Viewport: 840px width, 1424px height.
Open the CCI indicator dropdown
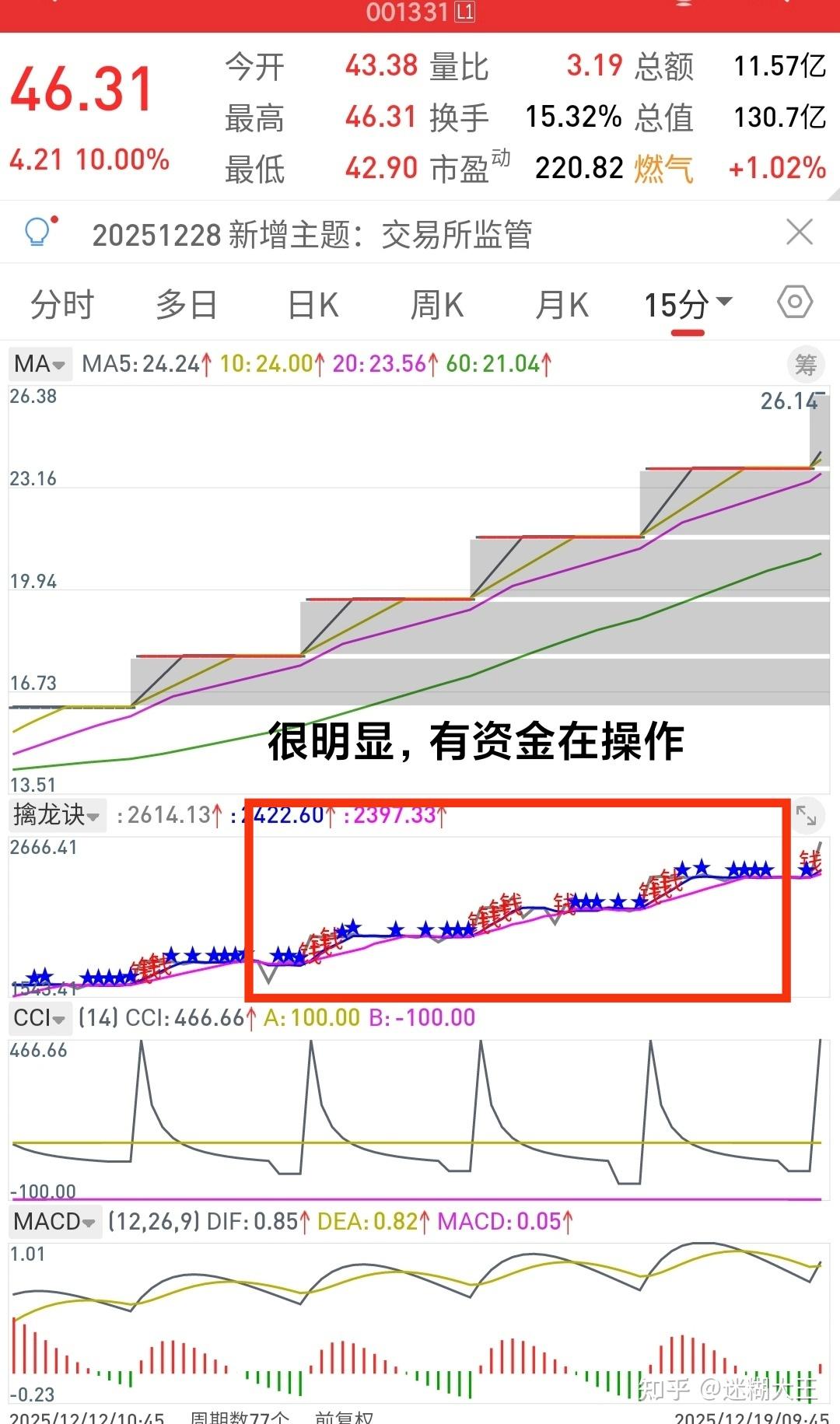tap(40, 1018)
